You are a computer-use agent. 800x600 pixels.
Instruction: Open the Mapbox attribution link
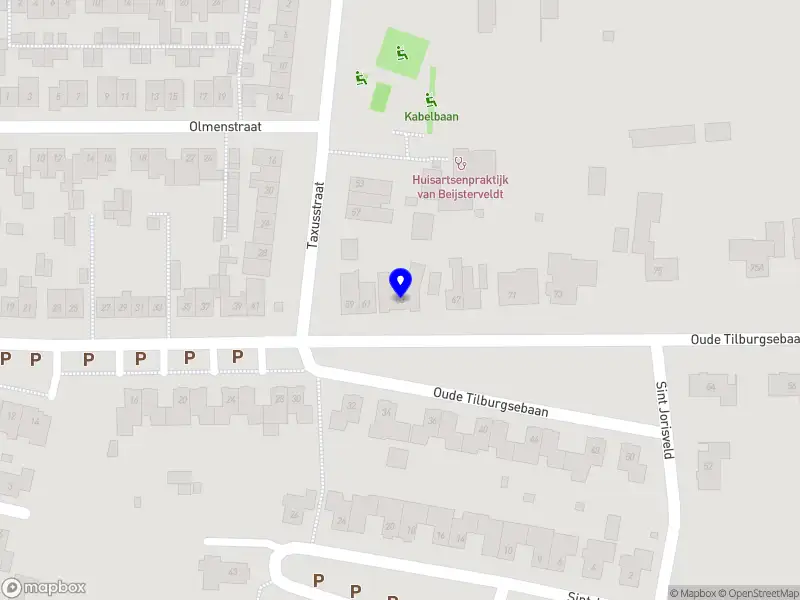pos(691,593)
